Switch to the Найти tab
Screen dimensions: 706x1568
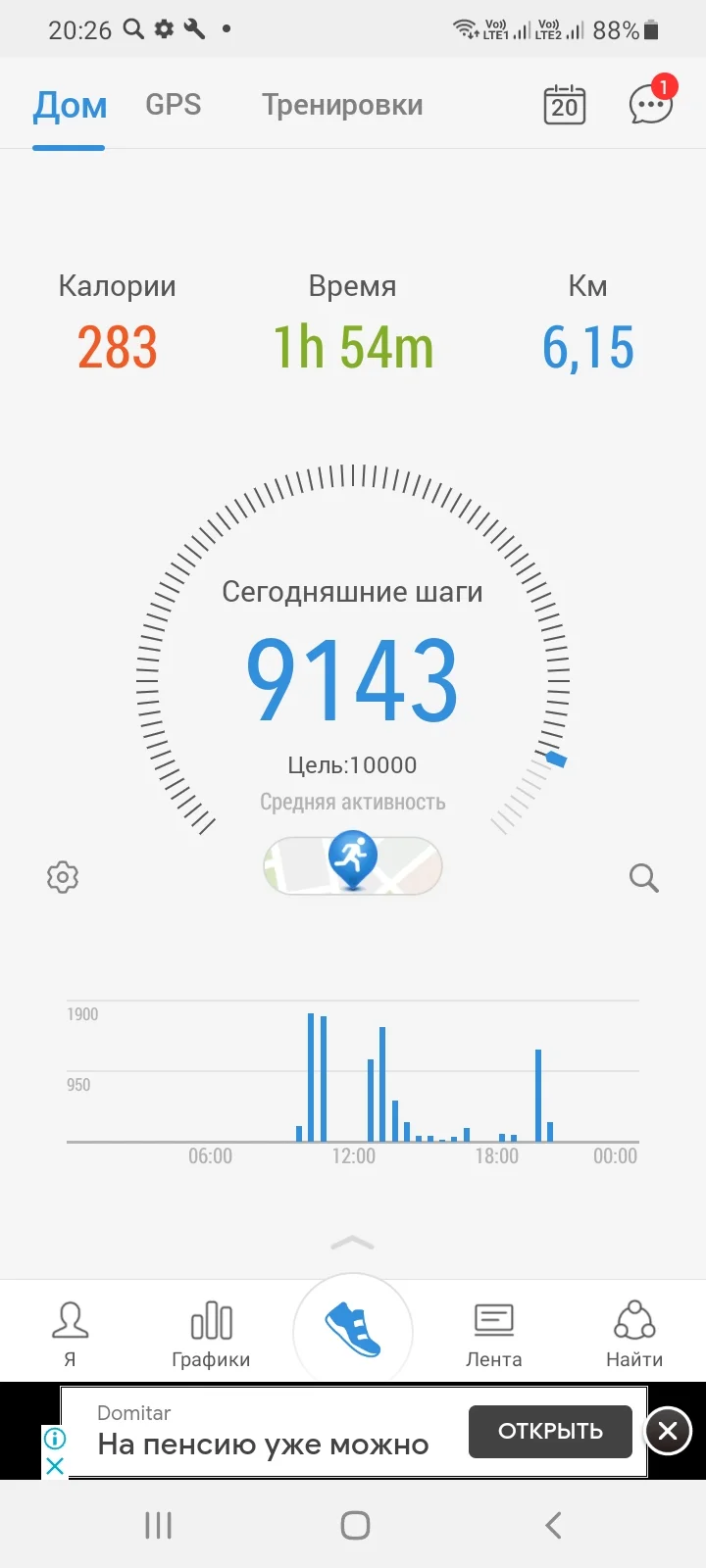click(634, 1333)
